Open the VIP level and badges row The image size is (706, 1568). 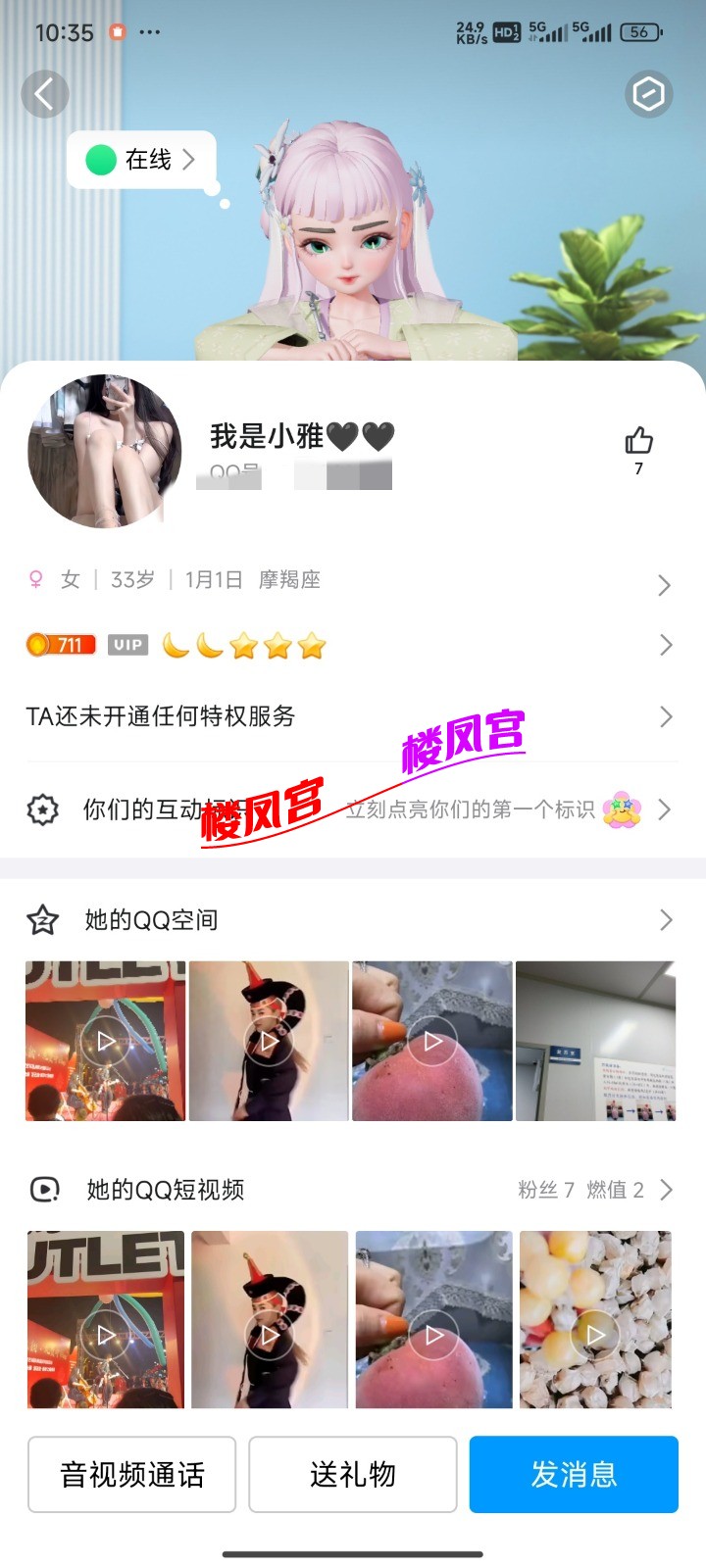point(351,646)
